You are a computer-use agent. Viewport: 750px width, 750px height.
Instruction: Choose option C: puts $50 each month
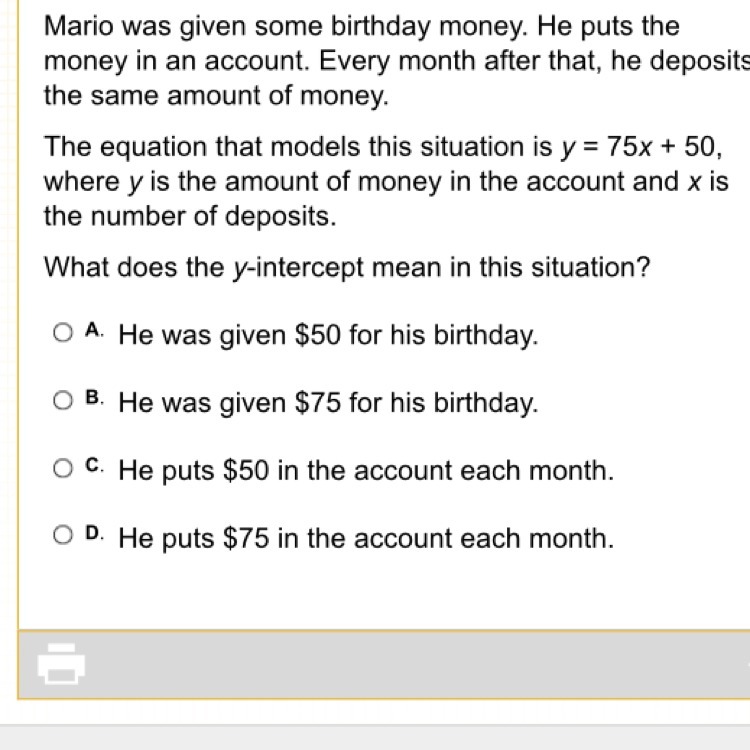point(63,469)
